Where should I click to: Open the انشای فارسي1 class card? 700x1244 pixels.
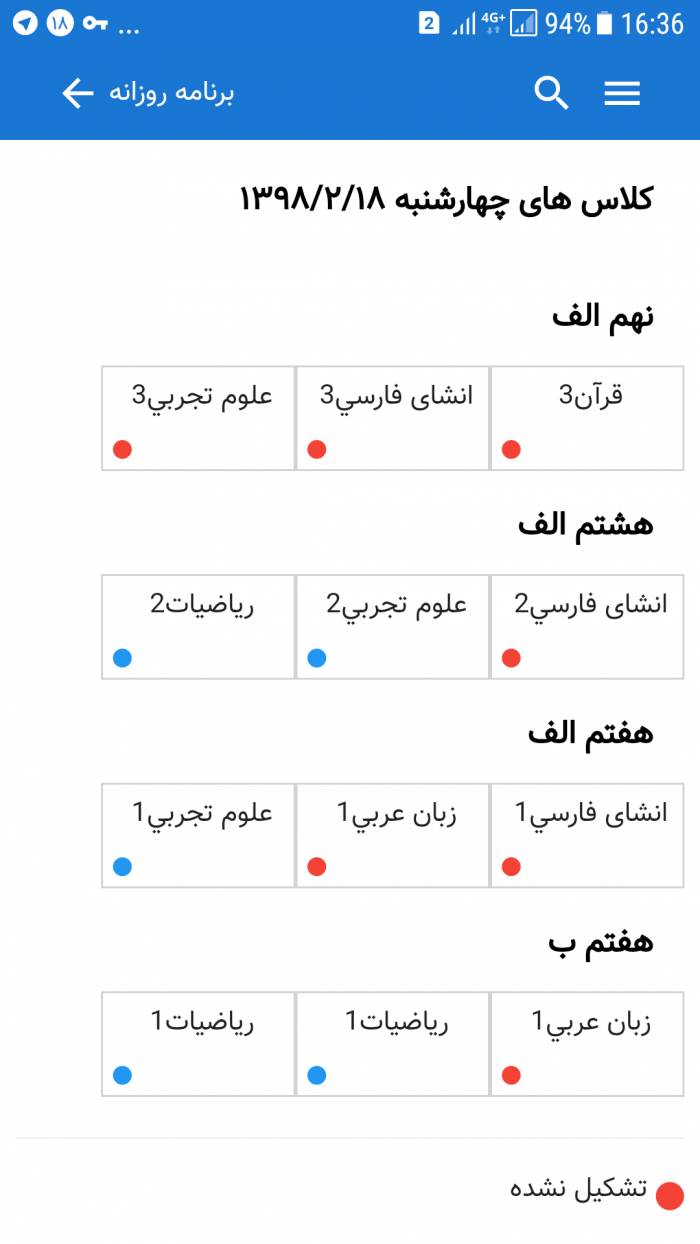click(x=587, y=835)
